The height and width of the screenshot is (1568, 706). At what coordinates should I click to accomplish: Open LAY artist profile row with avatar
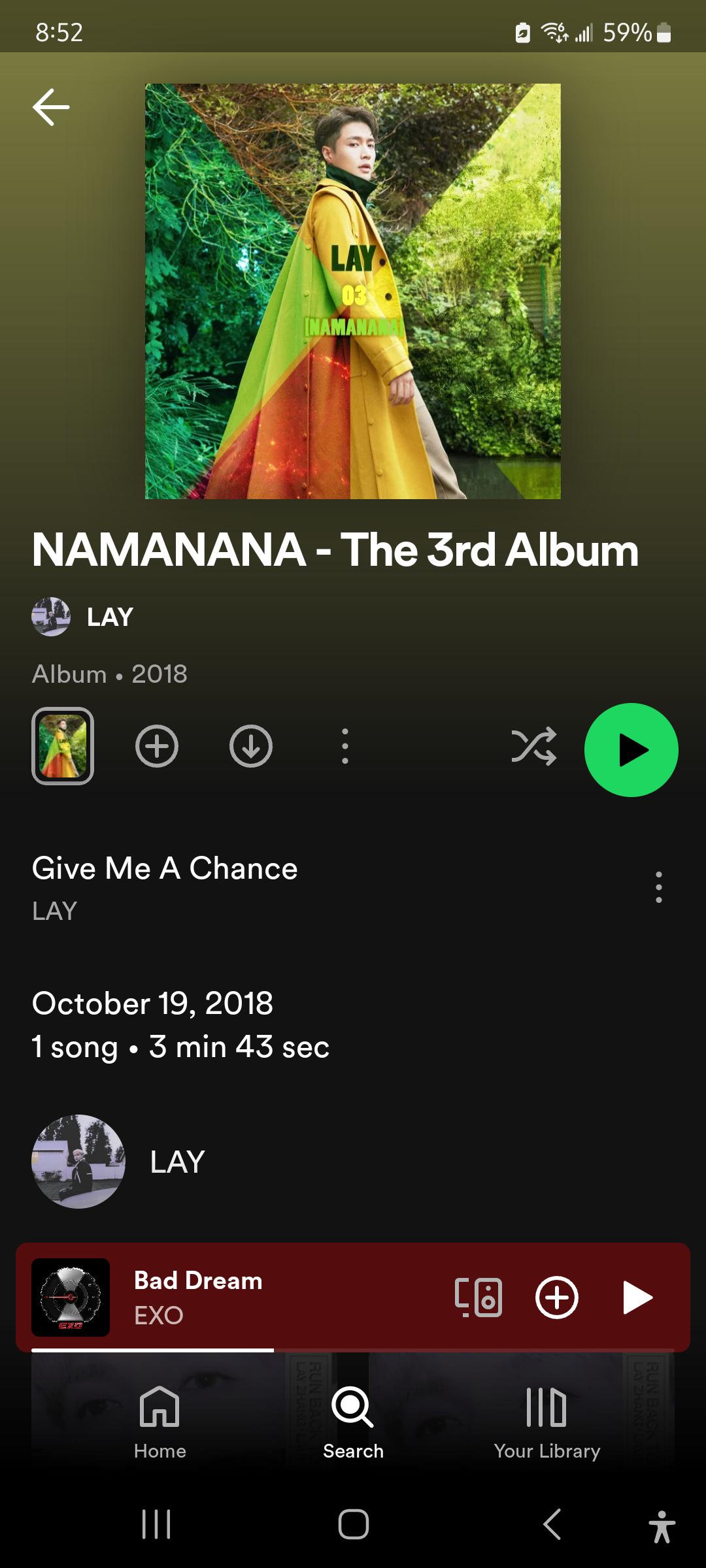118,1162
